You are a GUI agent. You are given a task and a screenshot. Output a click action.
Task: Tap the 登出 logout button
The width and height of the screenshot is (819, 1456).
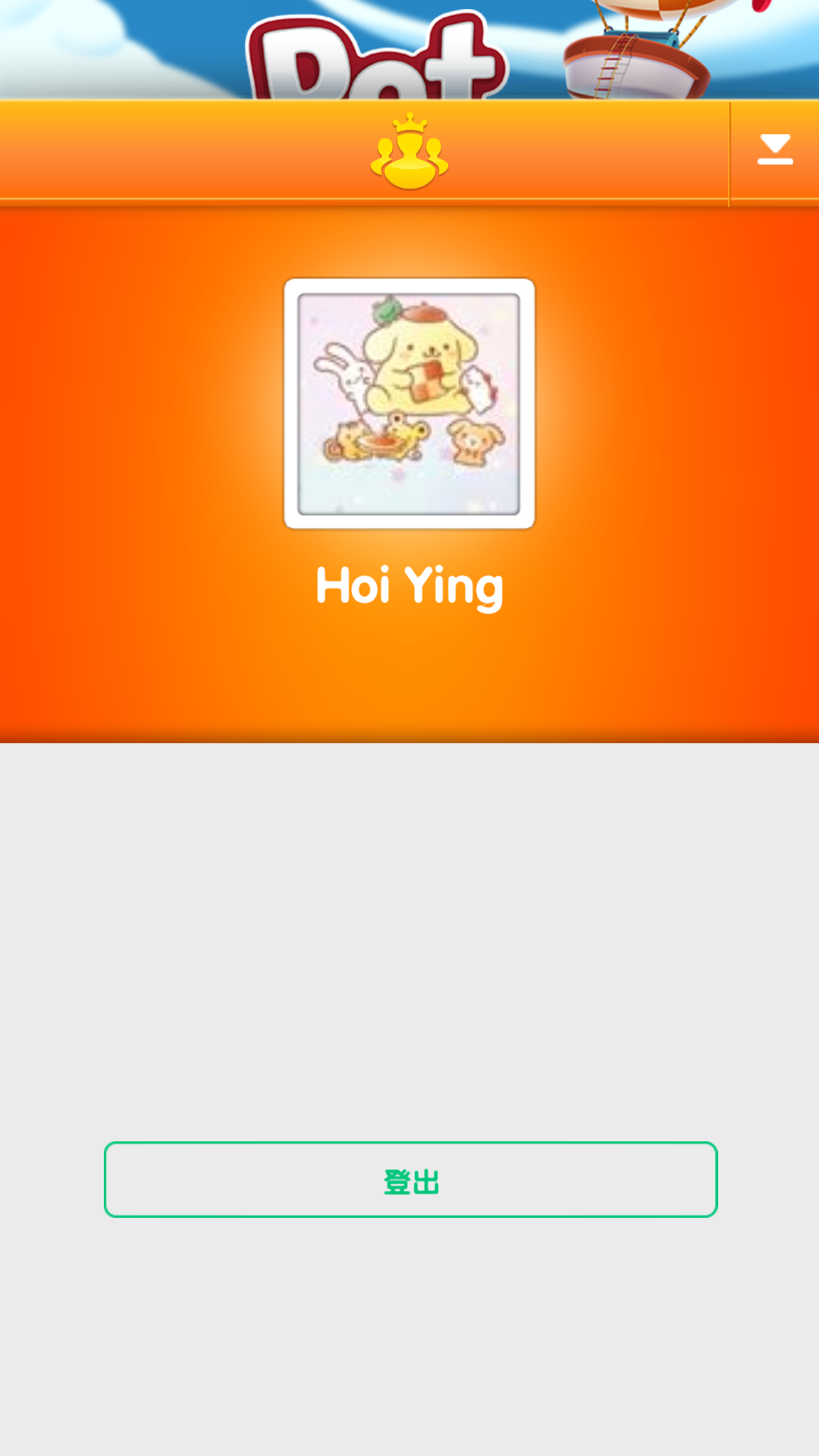pos(410,1179)
